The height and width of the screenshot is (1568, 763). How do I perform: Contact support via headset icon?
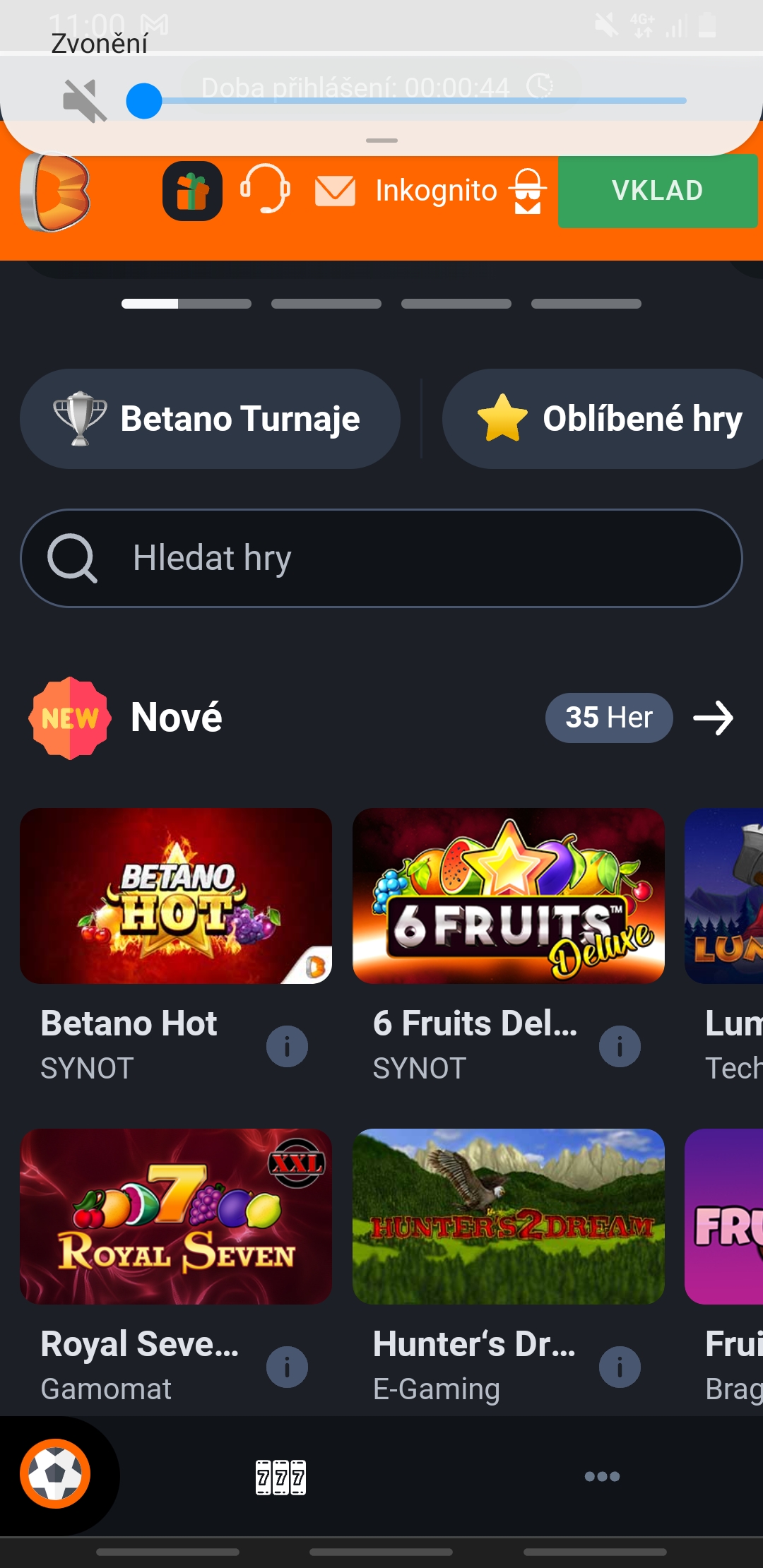coord(266,189)
